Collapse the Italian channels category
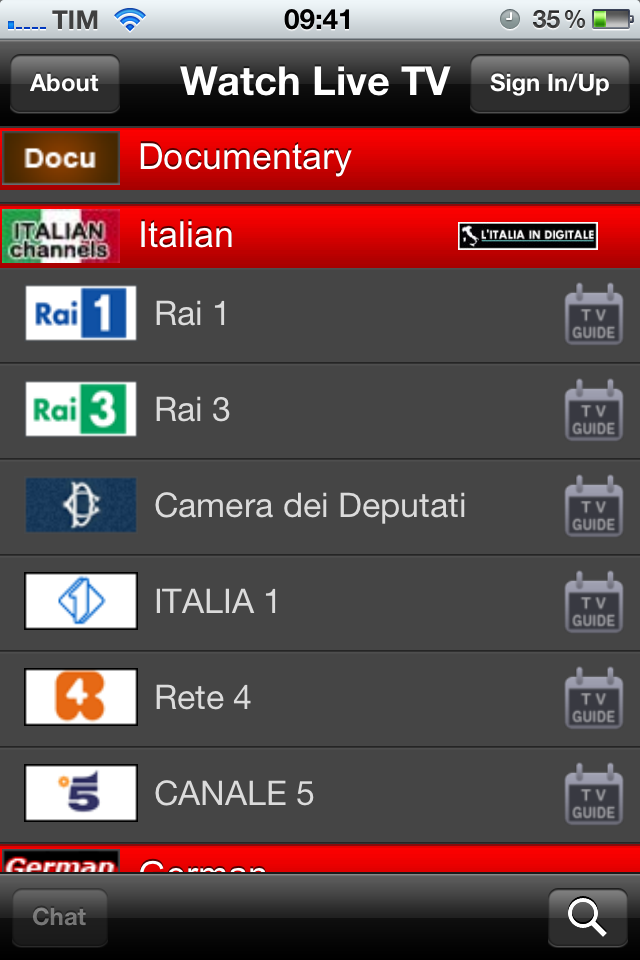The width and height of the screenshot is (640, 960). [320, 236]
